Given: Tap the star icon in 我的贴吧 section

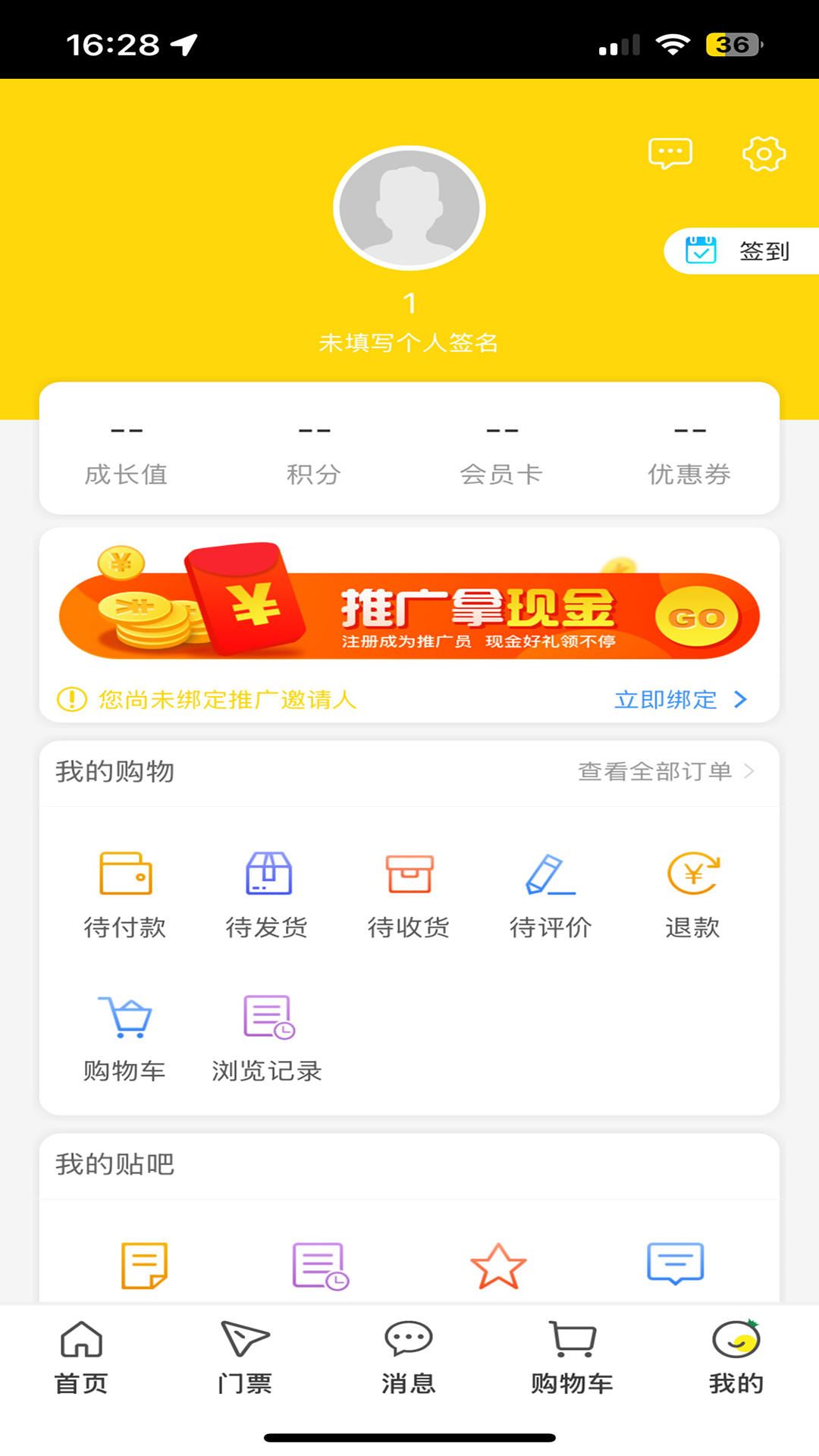Looking at the screenshot, I should pos(497,1263).
